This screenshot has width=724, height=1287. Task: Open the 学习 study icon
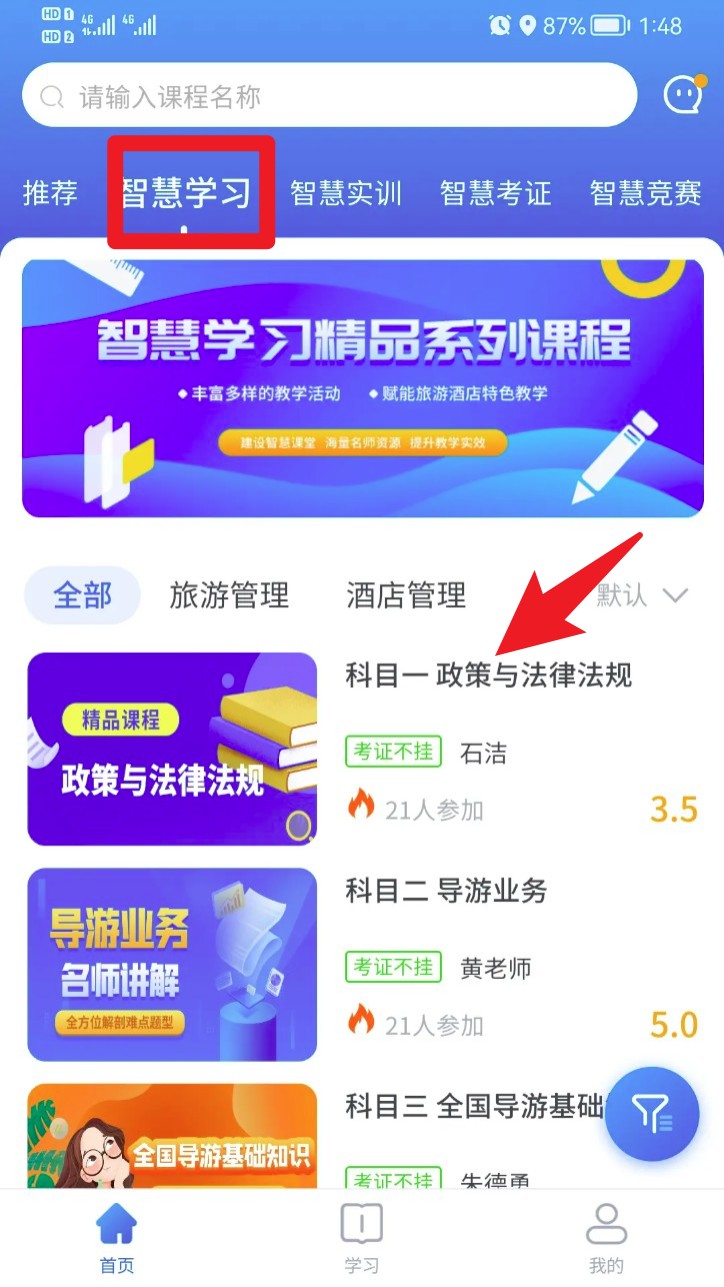click(x=361, y=1222)
